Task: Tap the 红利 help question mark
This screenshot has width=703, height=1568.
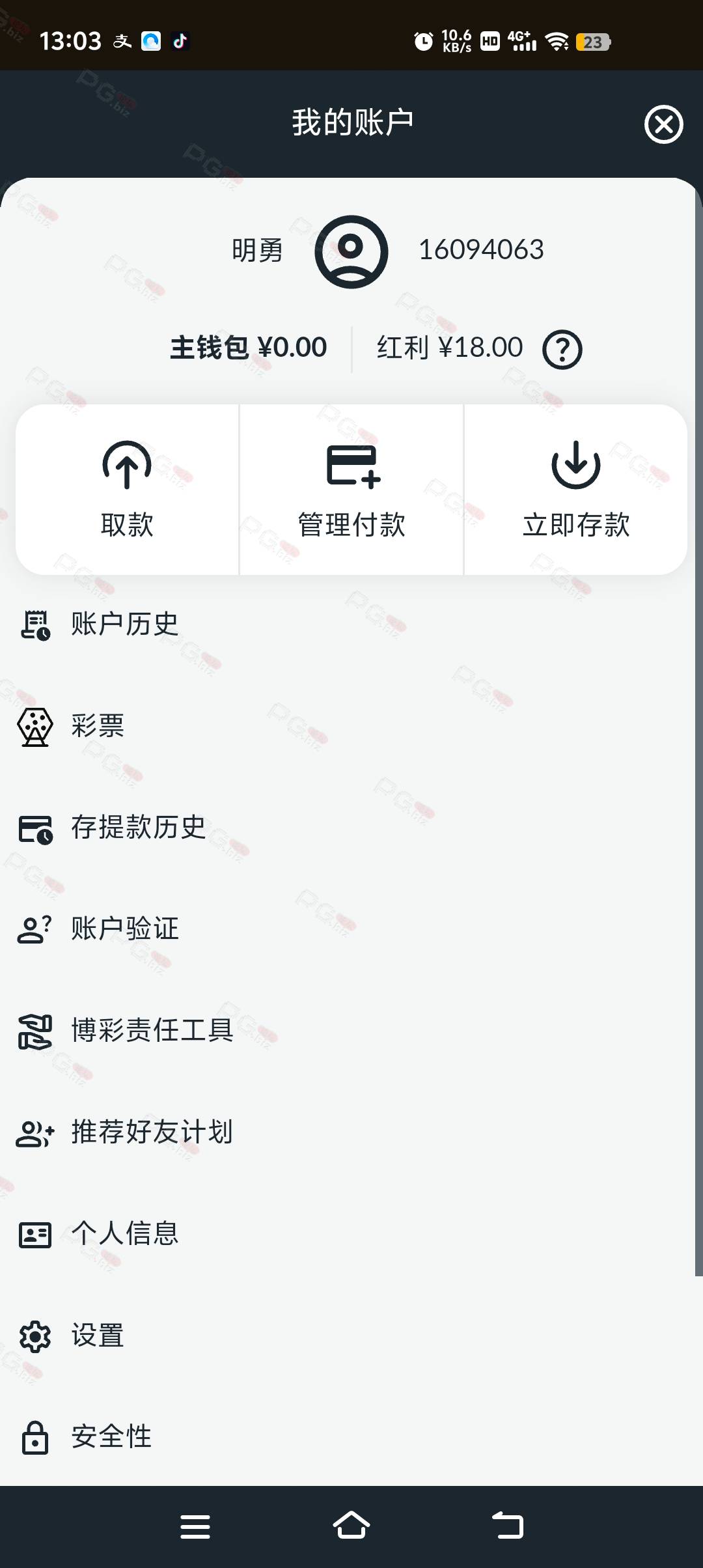Action: pos(562,350)
